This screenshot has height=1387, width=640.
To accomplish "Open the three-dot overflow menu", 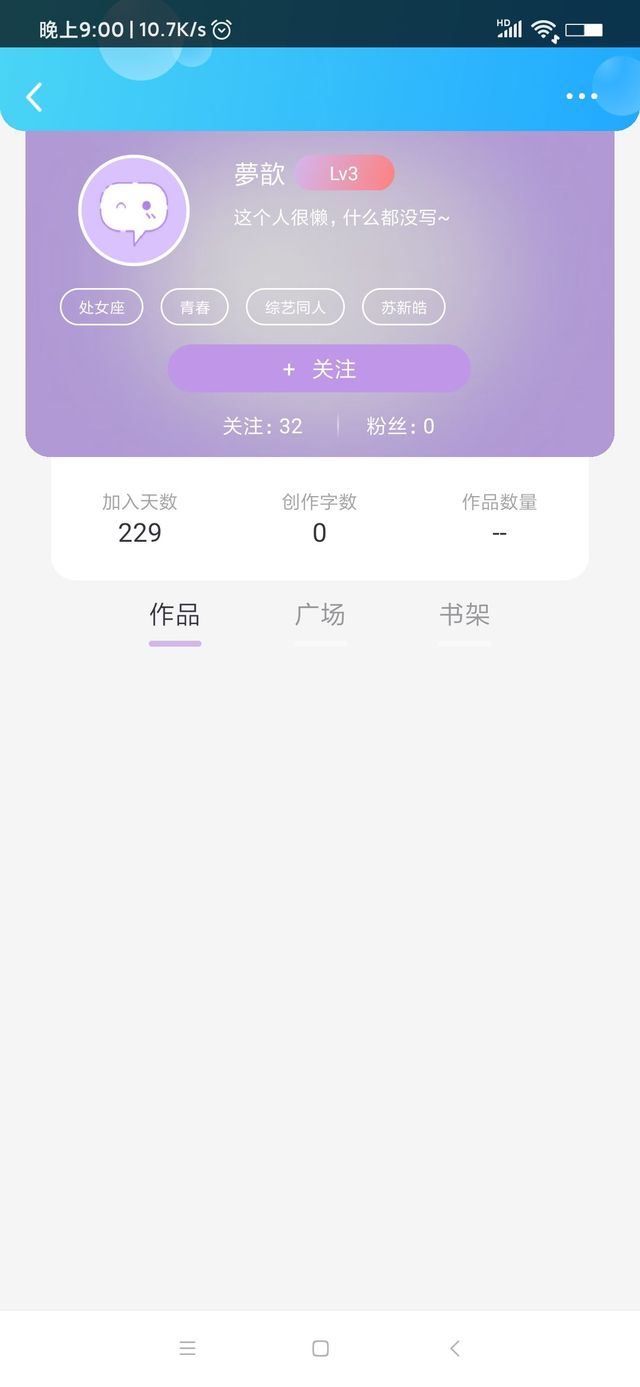I will tap(581, 97).
